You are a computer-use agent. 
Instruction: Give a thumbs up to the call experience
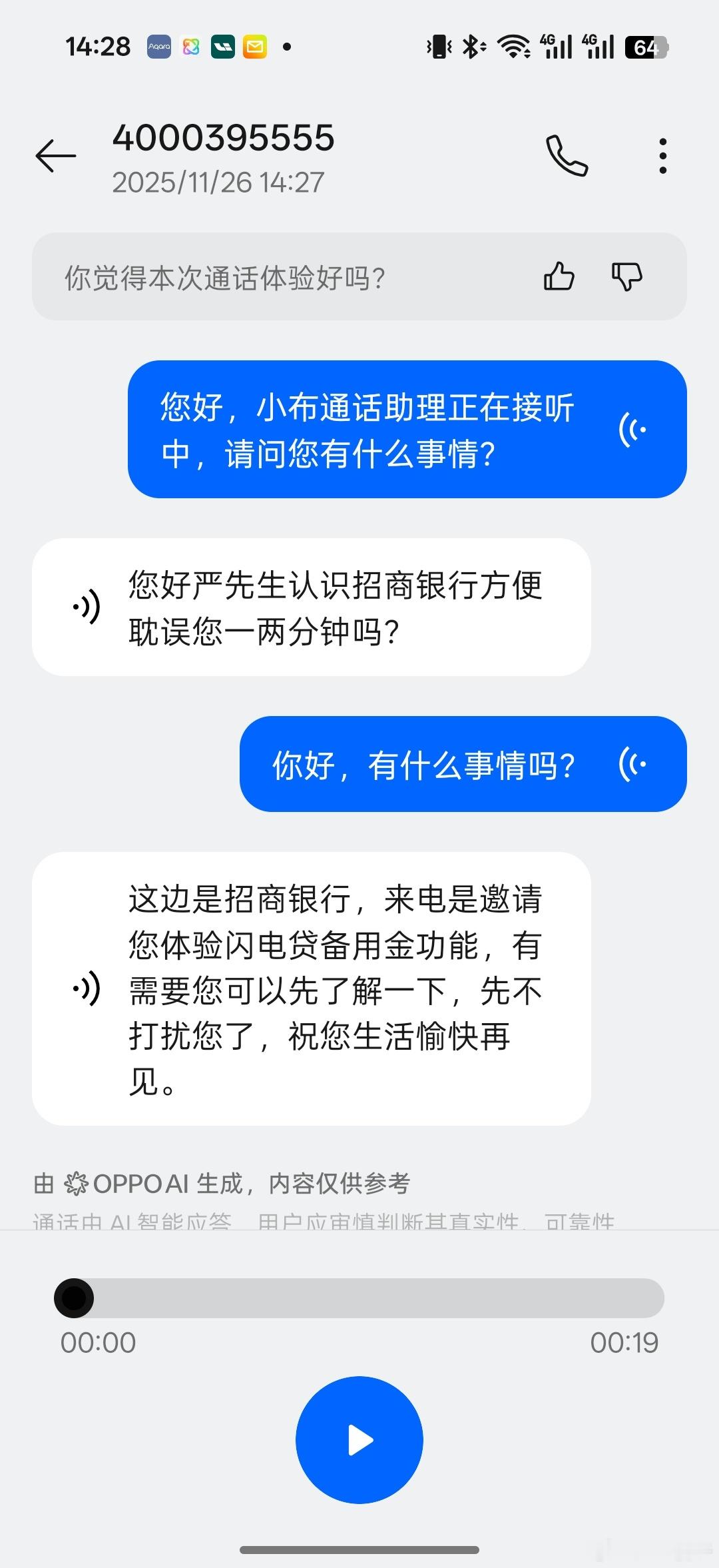click(558, 277)
